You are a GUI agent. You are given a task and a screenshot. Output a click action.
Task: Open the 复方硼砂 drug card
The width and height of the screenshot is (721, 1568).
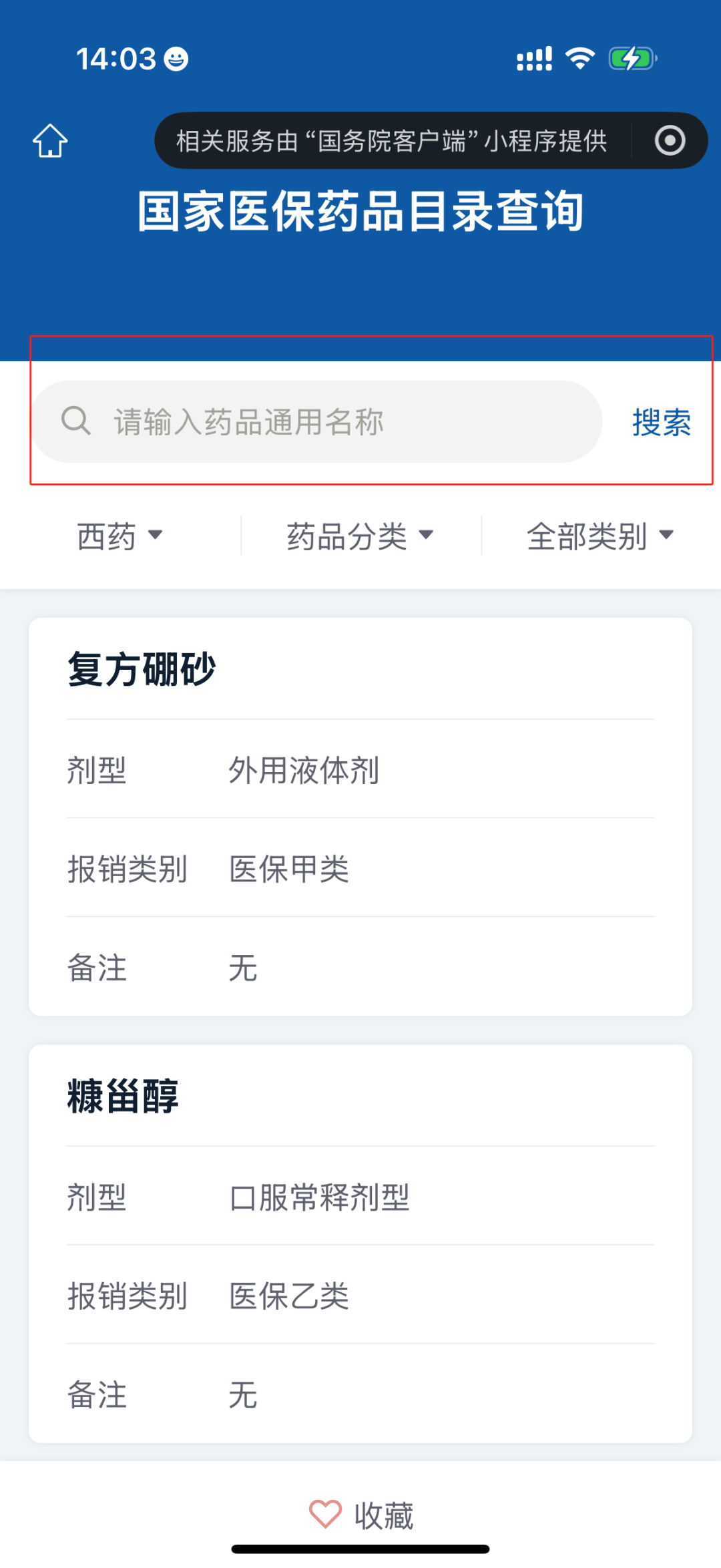[360, 817]
